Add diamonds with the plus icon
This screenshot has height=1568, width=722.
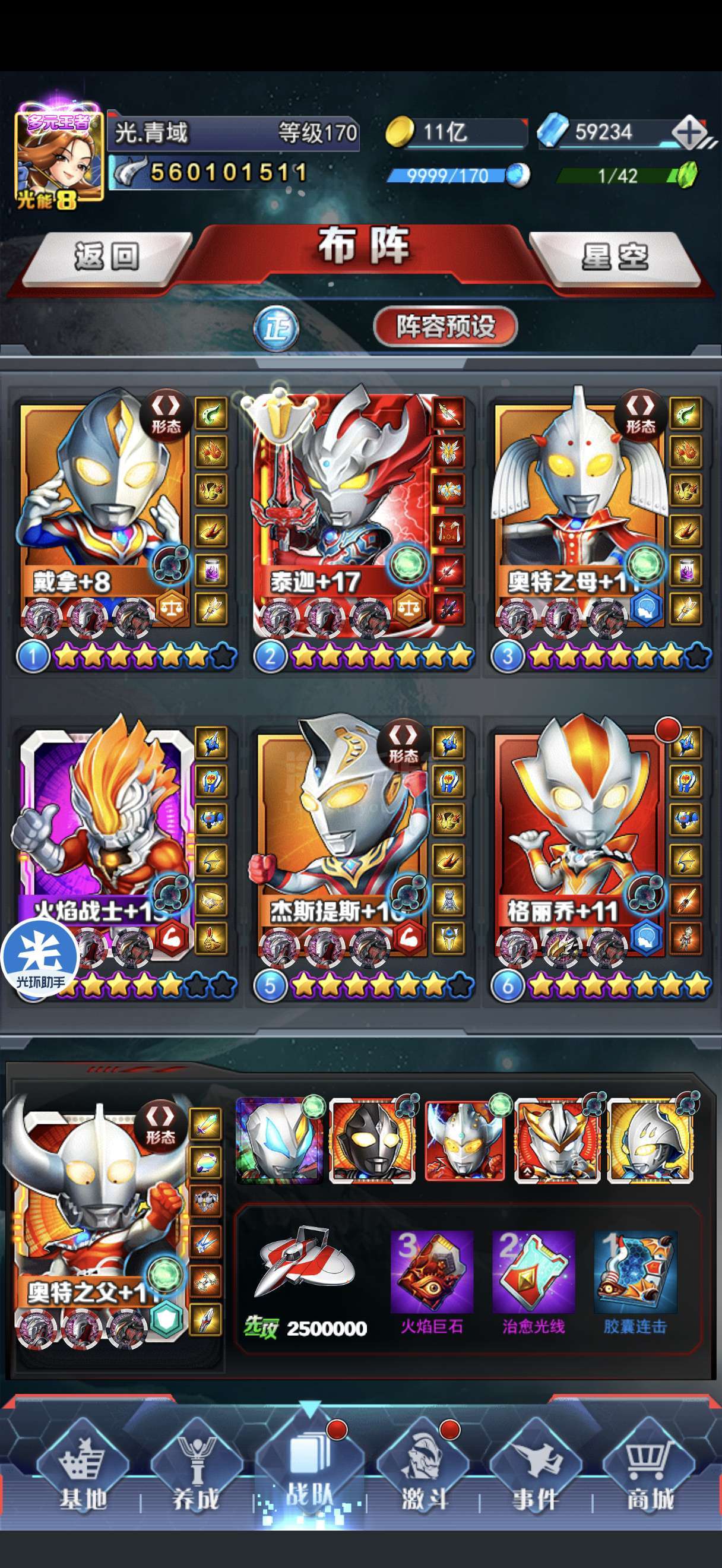[690, 132]
